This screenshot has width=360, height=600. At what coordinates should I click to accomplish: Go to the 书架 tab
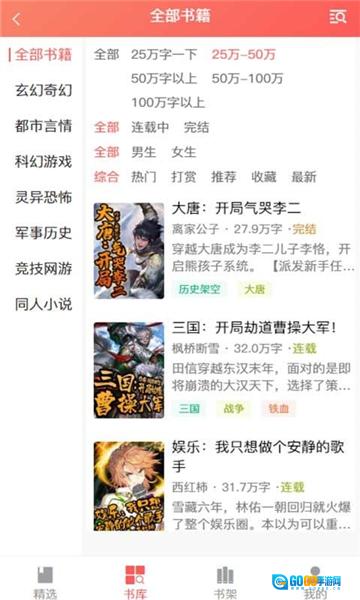225,582
